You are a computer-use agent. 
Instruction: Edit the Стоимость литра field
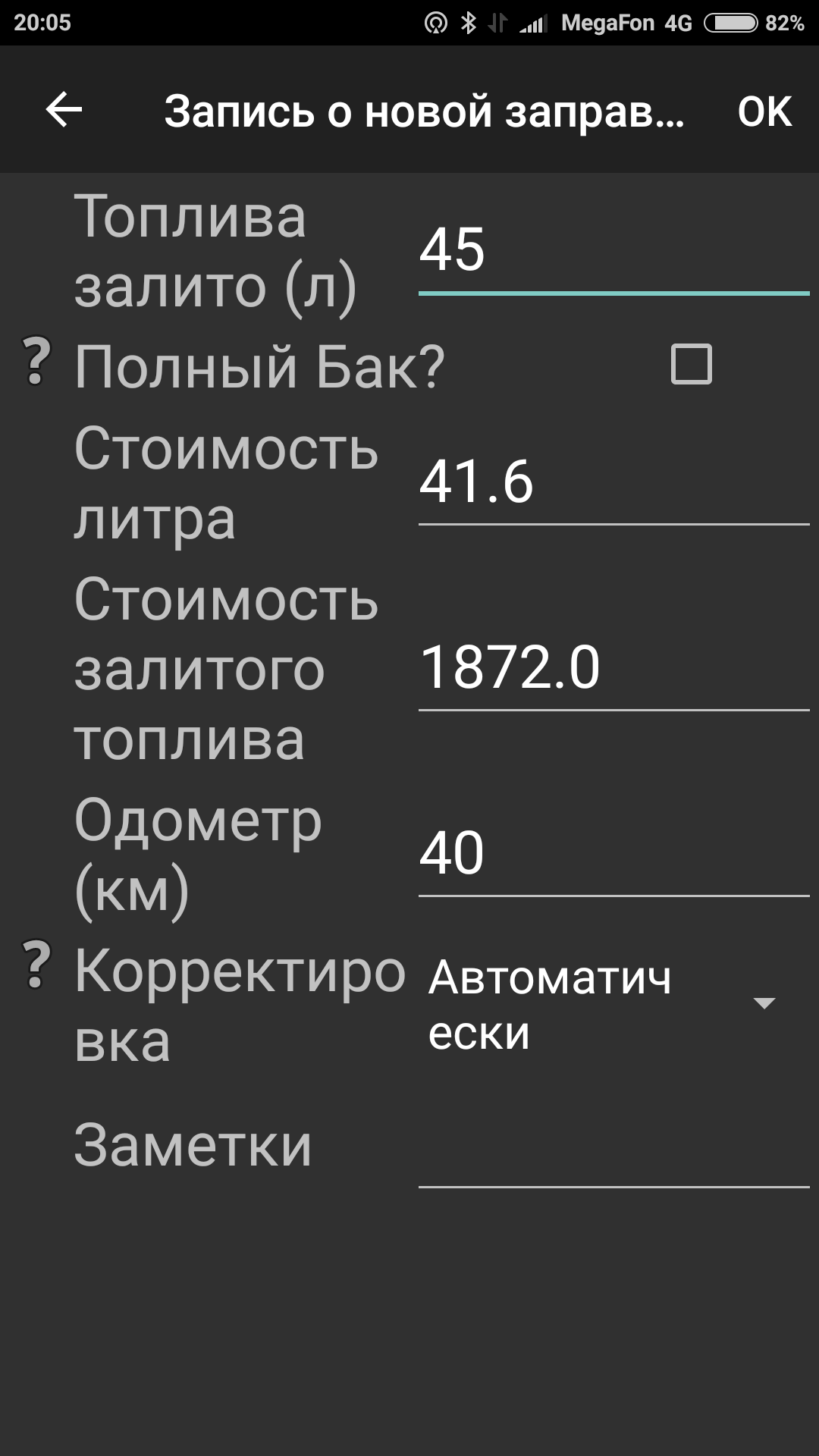coord(613,483)
